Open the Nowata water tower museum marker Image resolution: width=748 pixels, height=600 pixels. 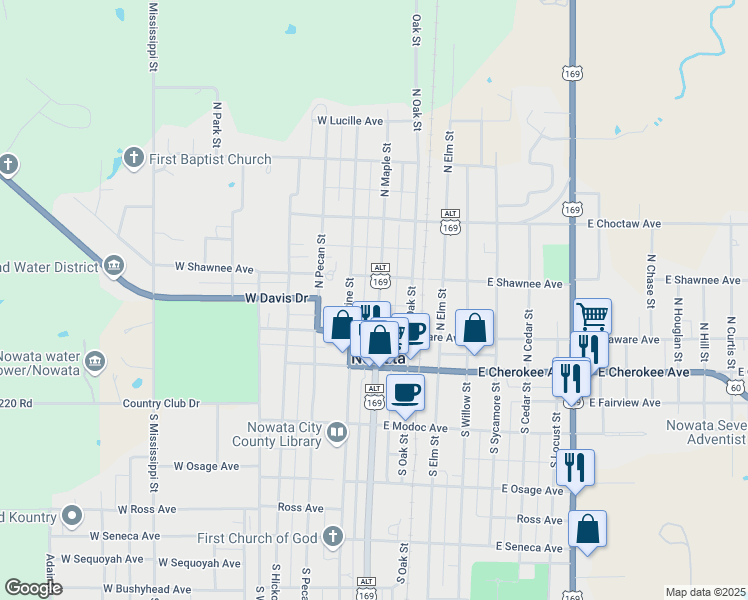point(95,360)
